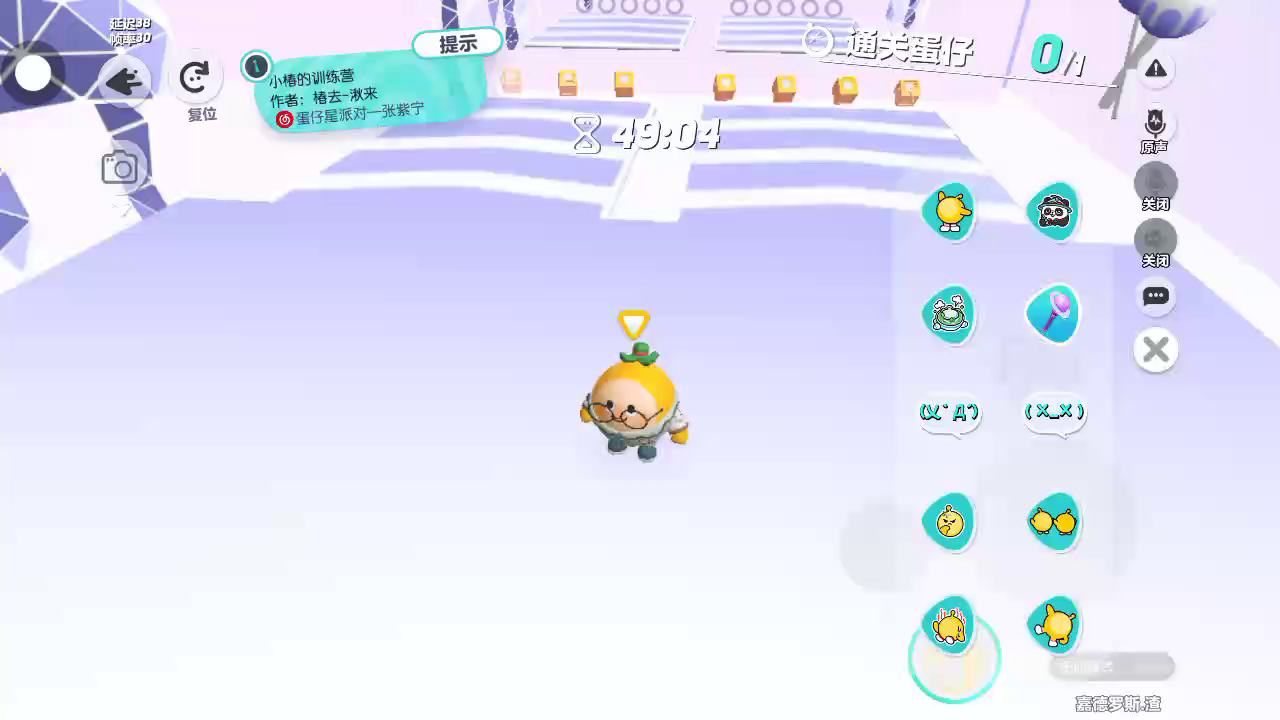Open the camera screenshot icon
1280x720 pixels.
click(120, 168)
